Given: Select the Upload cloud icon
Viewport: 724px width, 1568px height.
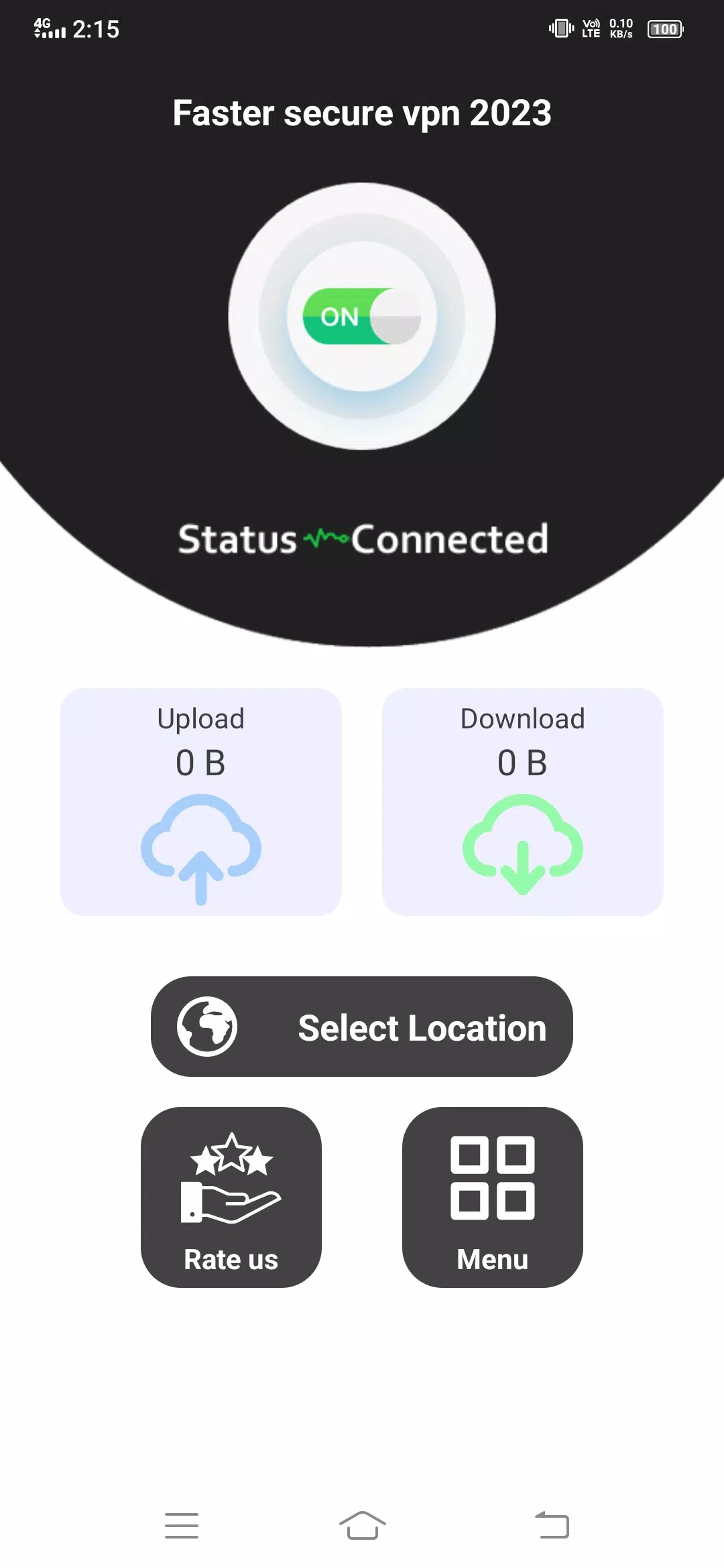Looking at the screenshot, I should pos(200,847).
